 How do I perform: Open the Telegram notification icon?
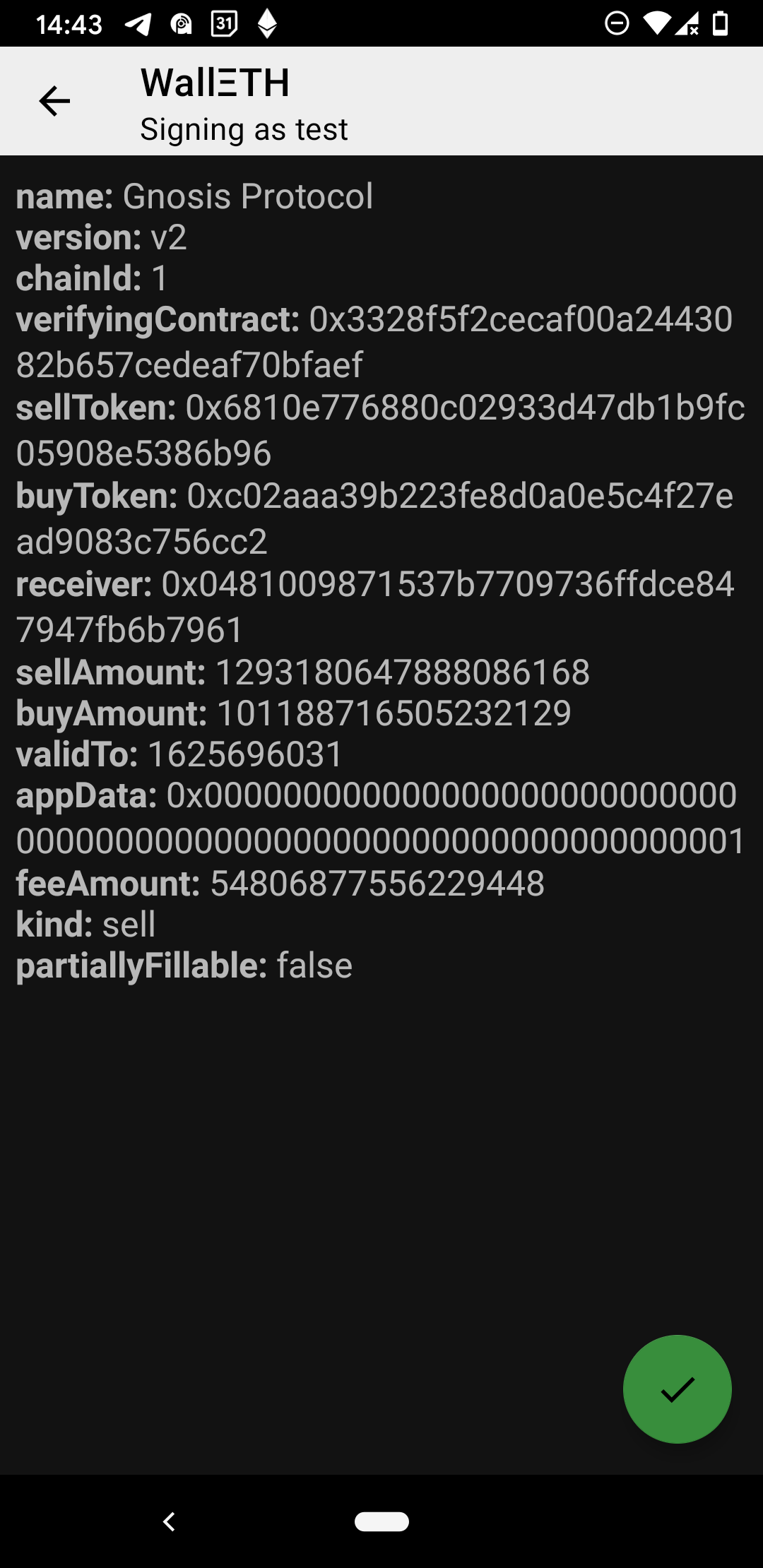click(136, 25)
